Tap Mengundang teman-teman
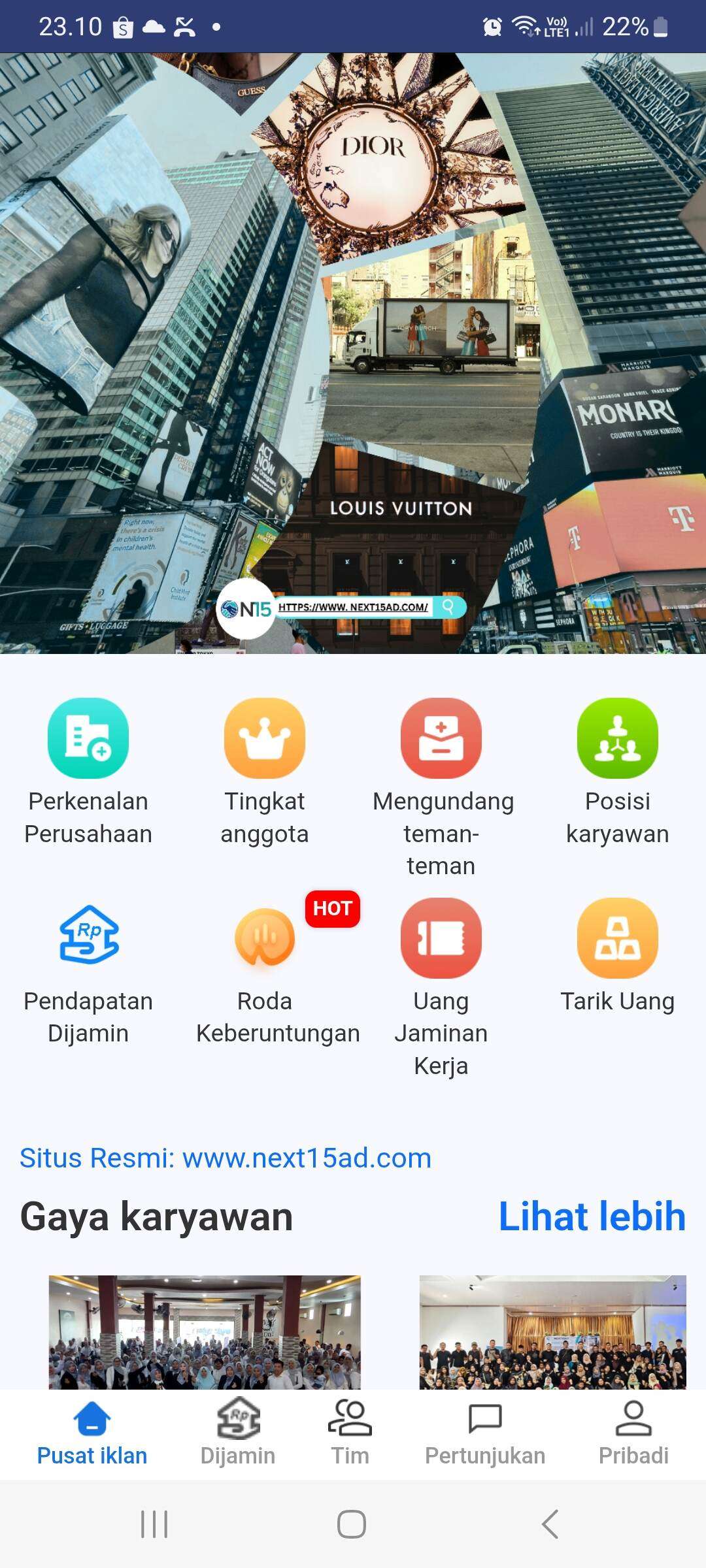Image resolution: width=706 pixels, height=1568 pixels. pos(441,787)
